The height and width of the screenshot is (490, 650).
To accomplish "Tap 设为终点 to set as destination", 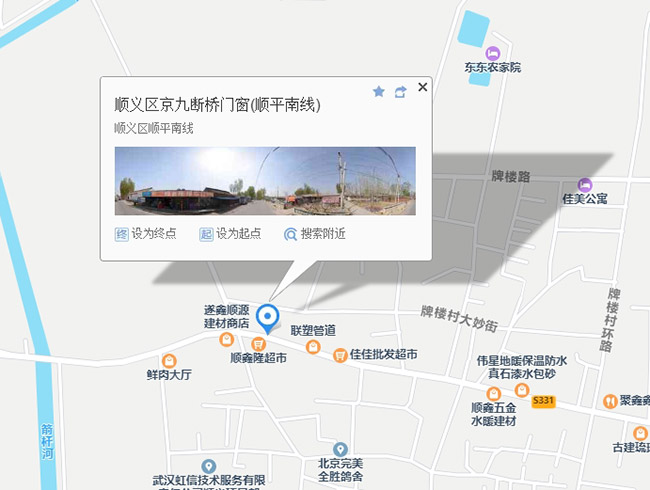I will [x=146, y=234].
